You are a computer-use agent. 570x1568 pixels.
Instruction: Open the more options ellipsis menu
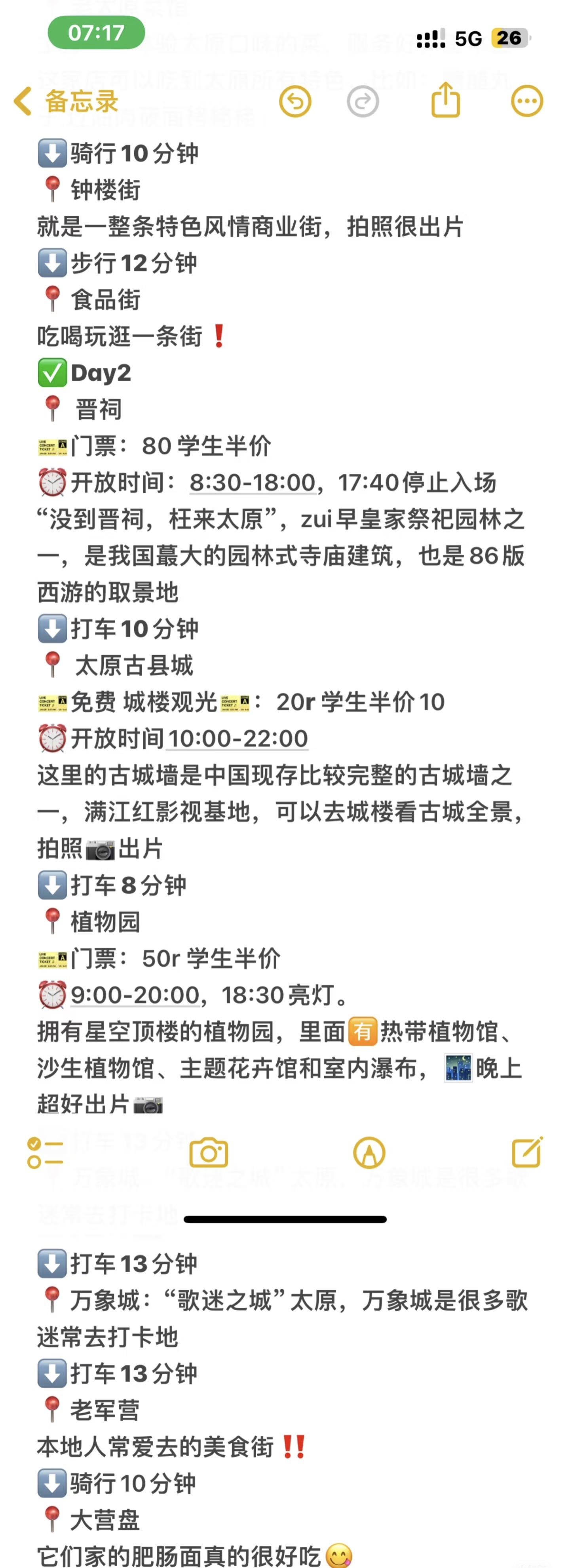[x=526, y=101]
